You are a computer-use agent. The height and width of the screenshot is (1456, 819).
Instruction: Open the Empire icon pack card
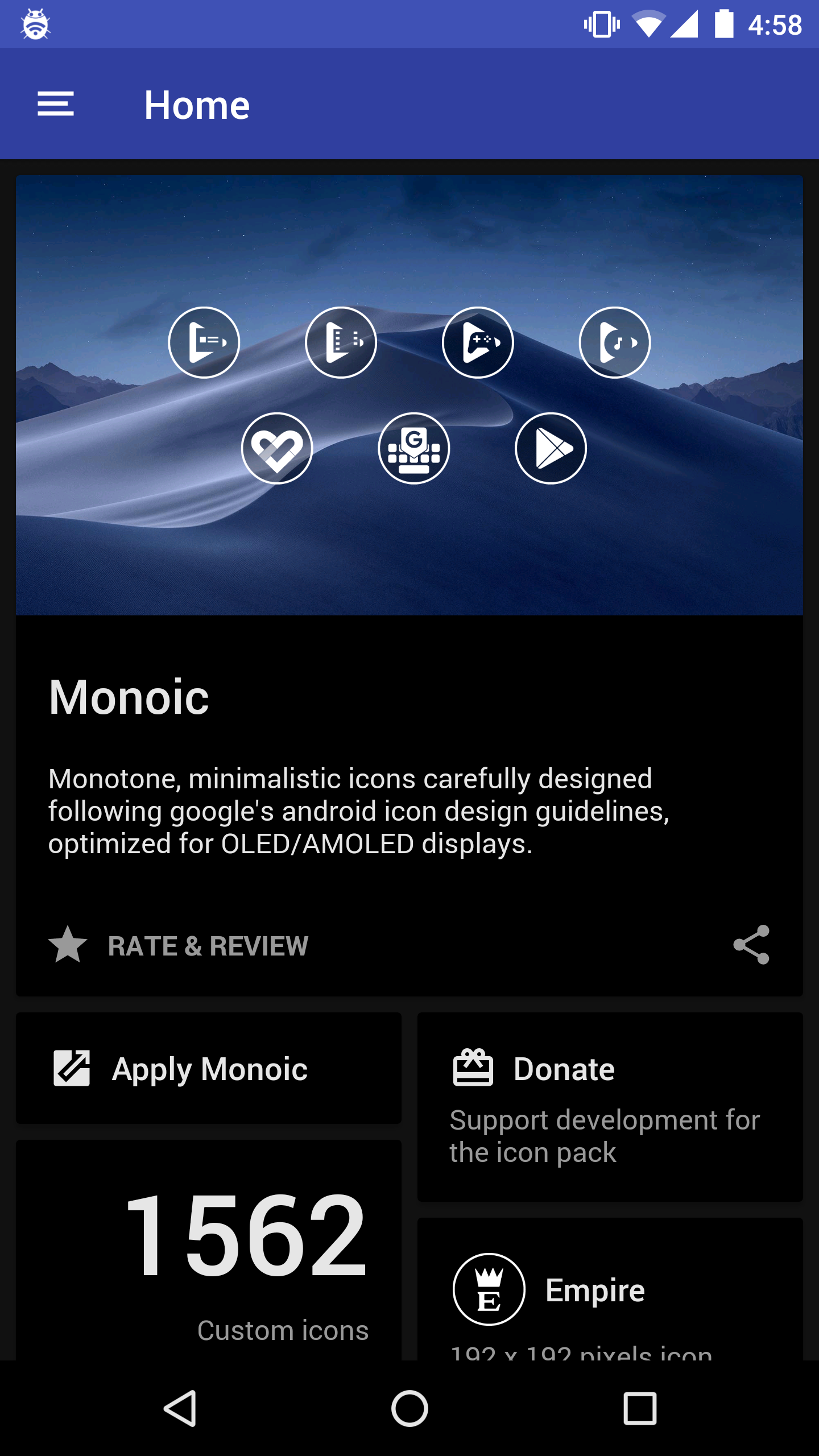pos(610,1289)
